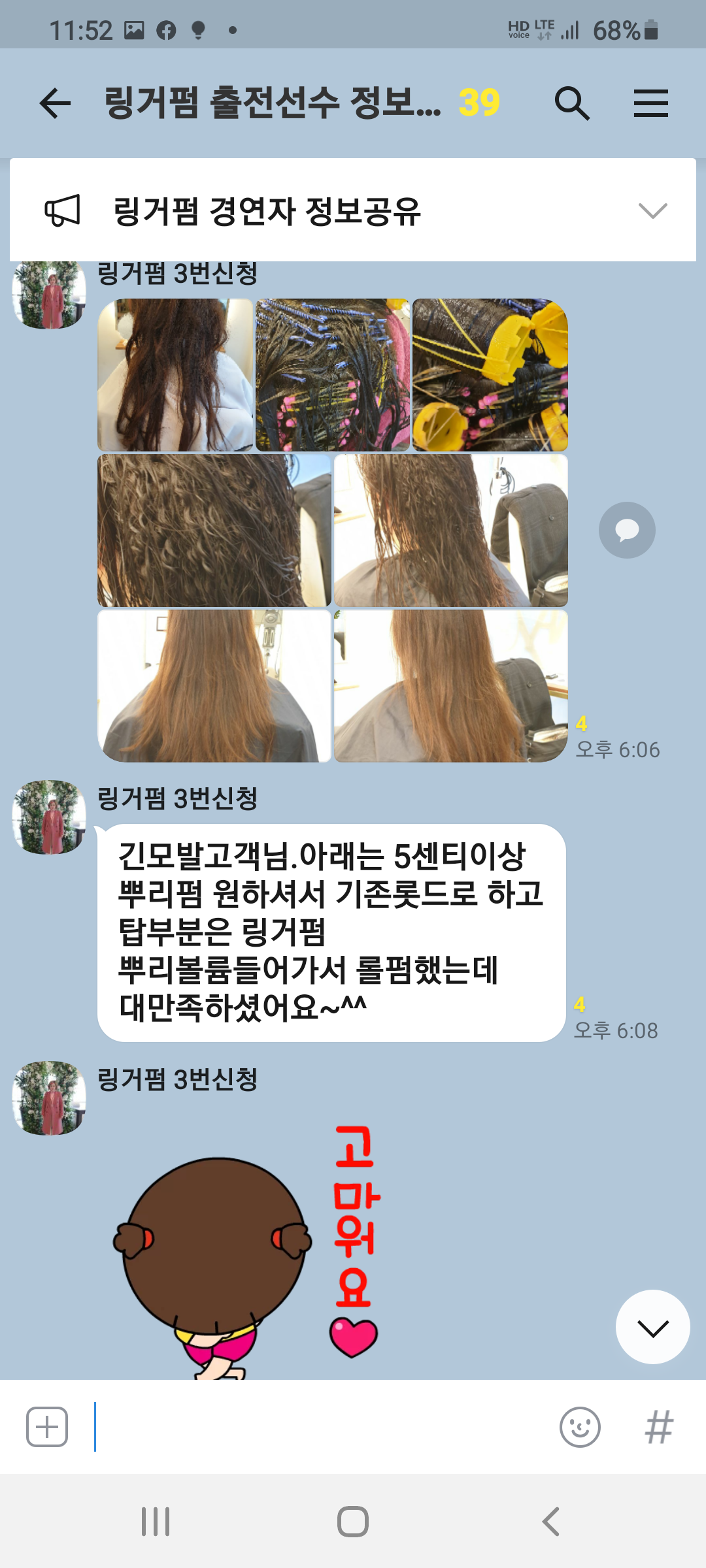Tap the comment bubble beside the photos
This screenshot has width=706, height=1568.
627,530
